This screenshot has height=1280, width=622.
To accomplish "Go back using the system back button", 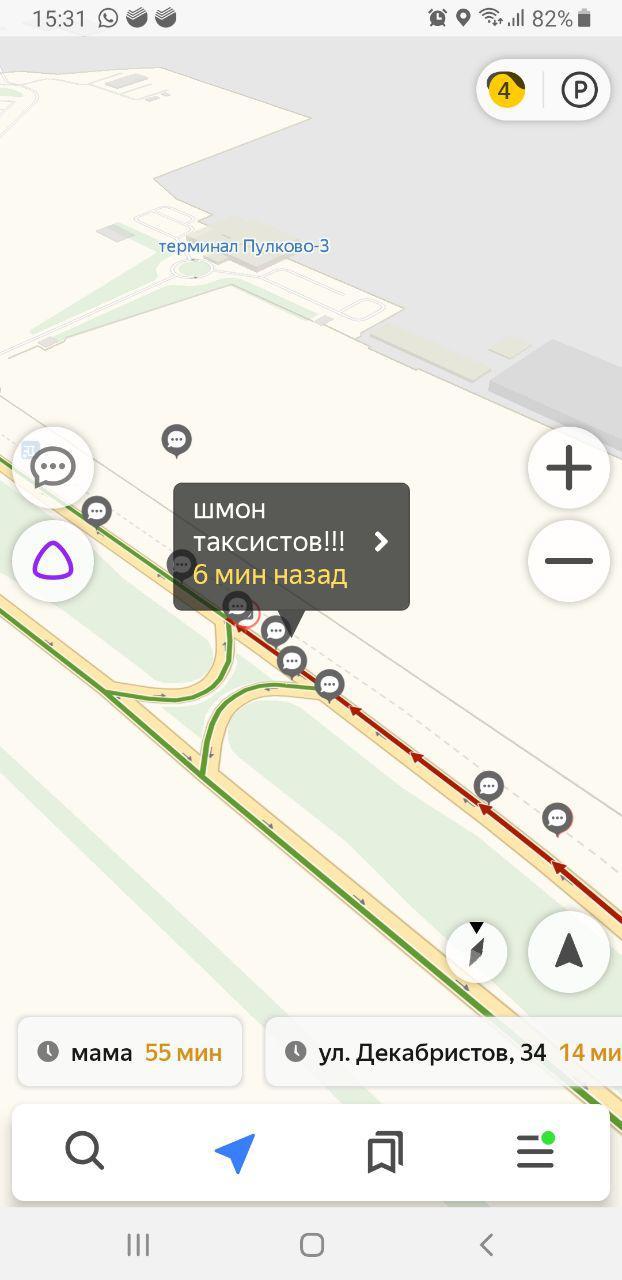I will (486, 1244).
